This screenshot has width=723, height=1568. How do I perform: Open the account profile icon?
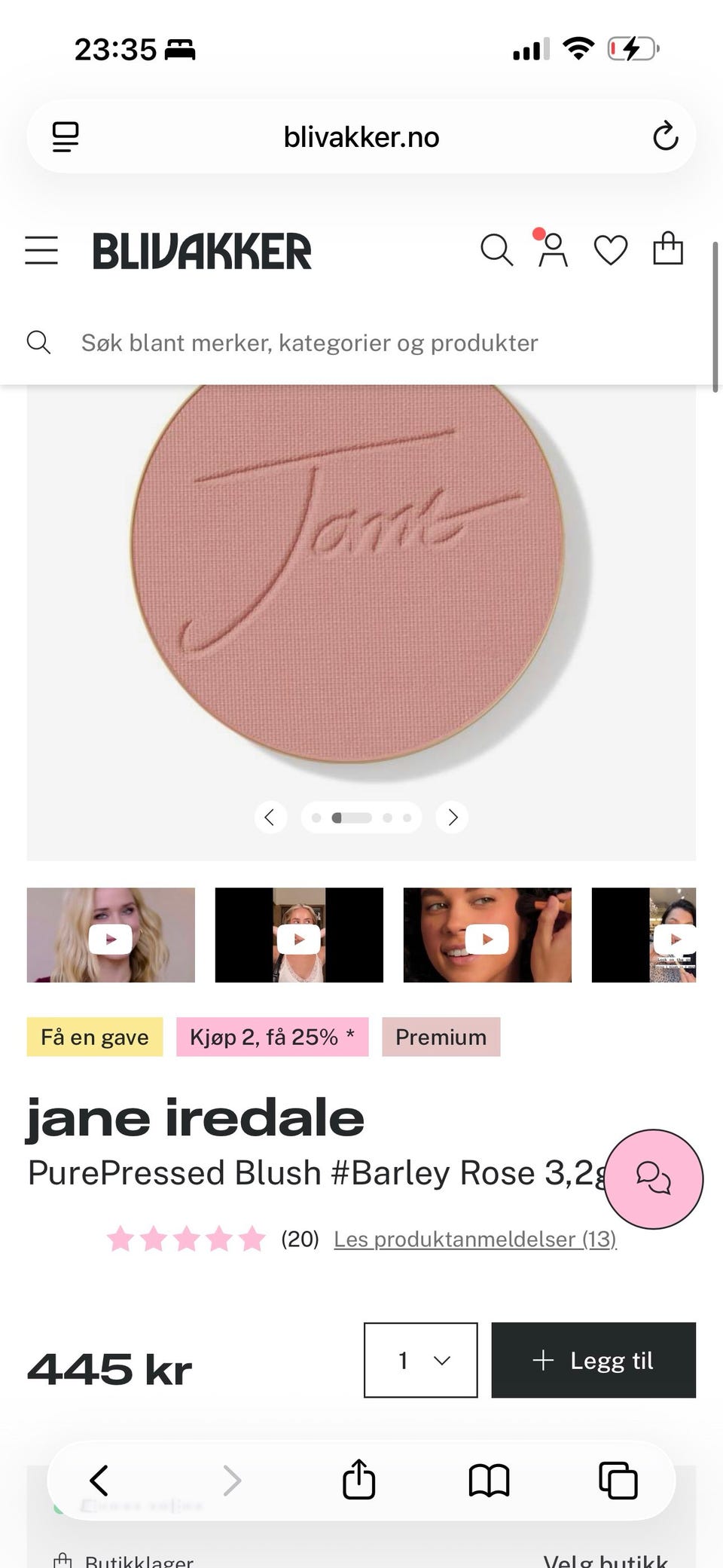pyautogui.click(x=553, y=250)
